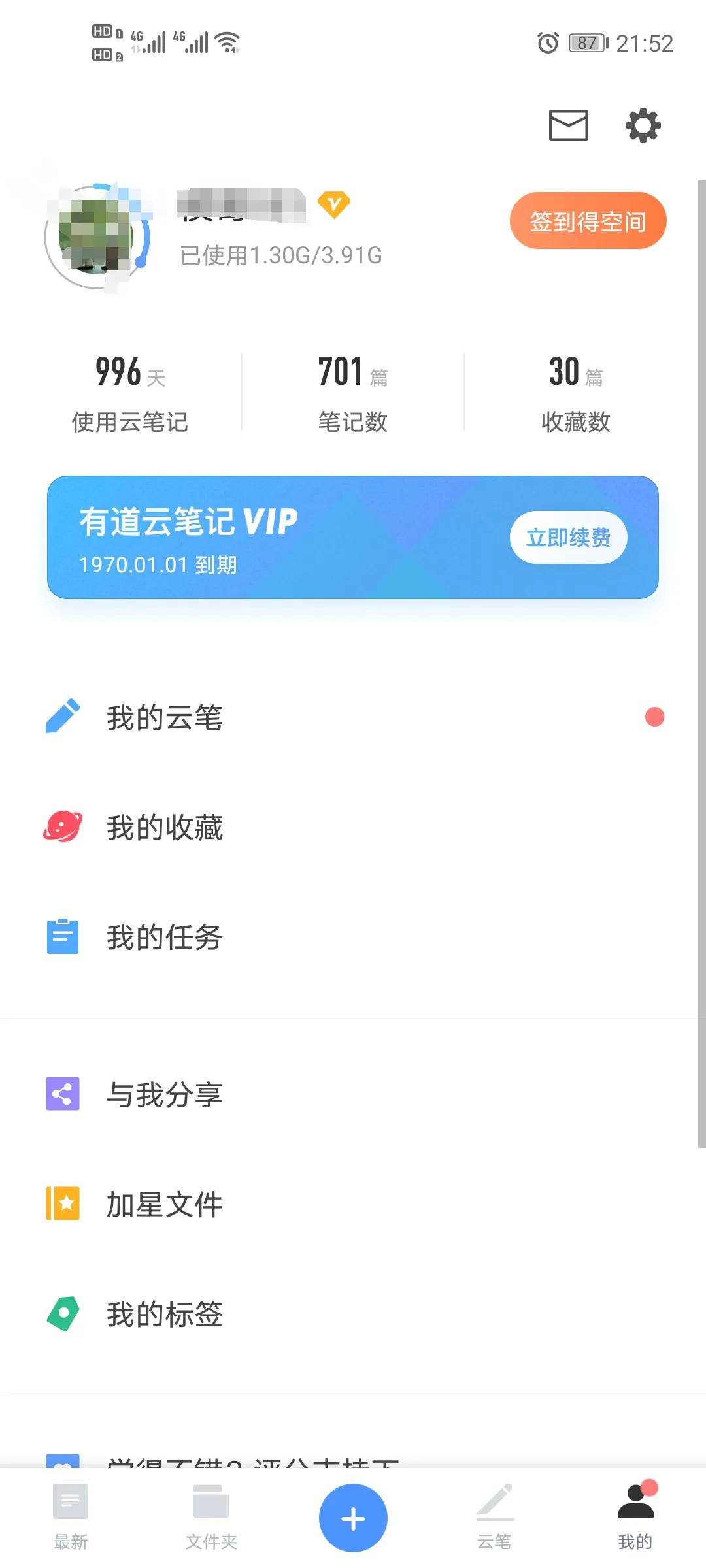Viewport: 706px width, 1568px height.
Task: Open the message inbox envelope icon
Action: coord(567,126)
